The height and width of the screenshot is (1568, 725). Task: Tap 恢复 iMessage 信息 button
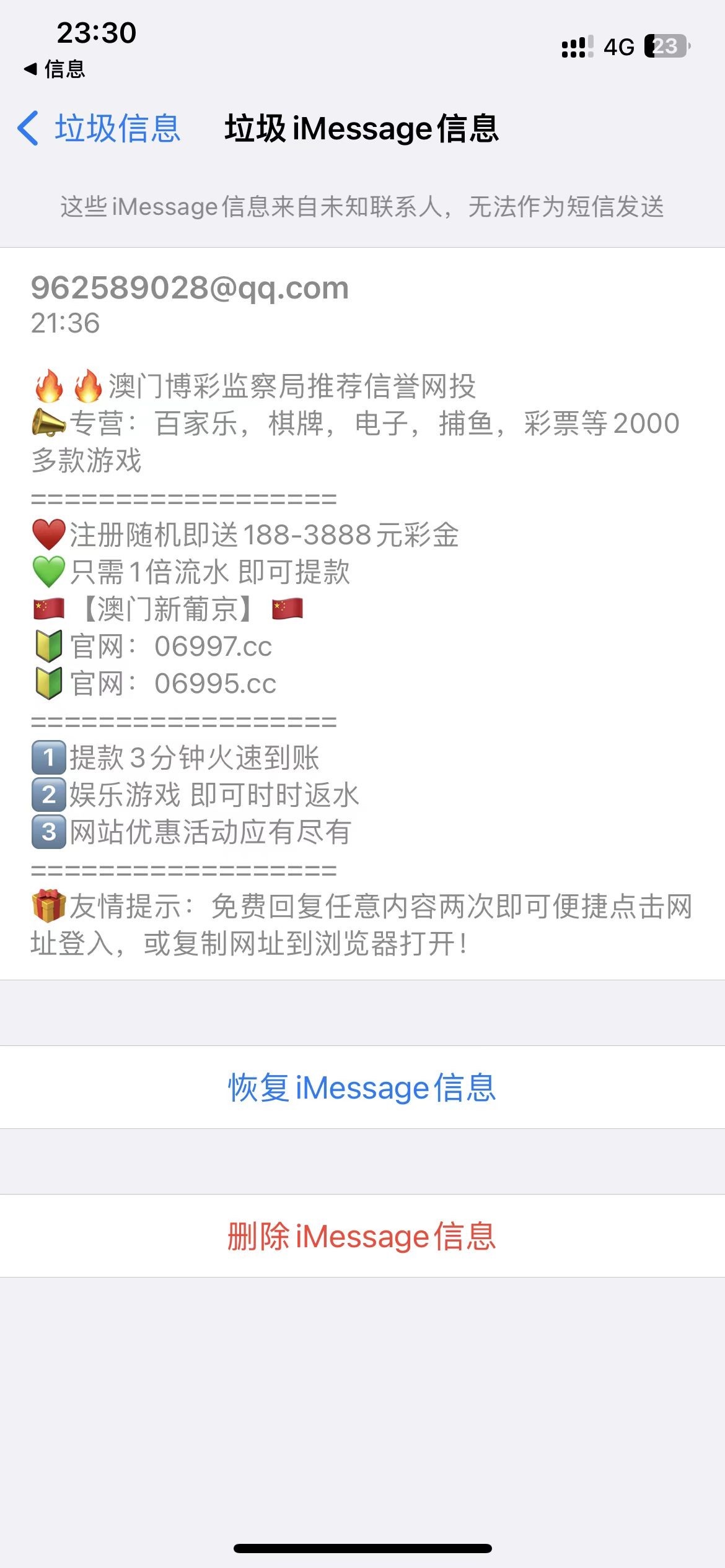point(362,1087)
